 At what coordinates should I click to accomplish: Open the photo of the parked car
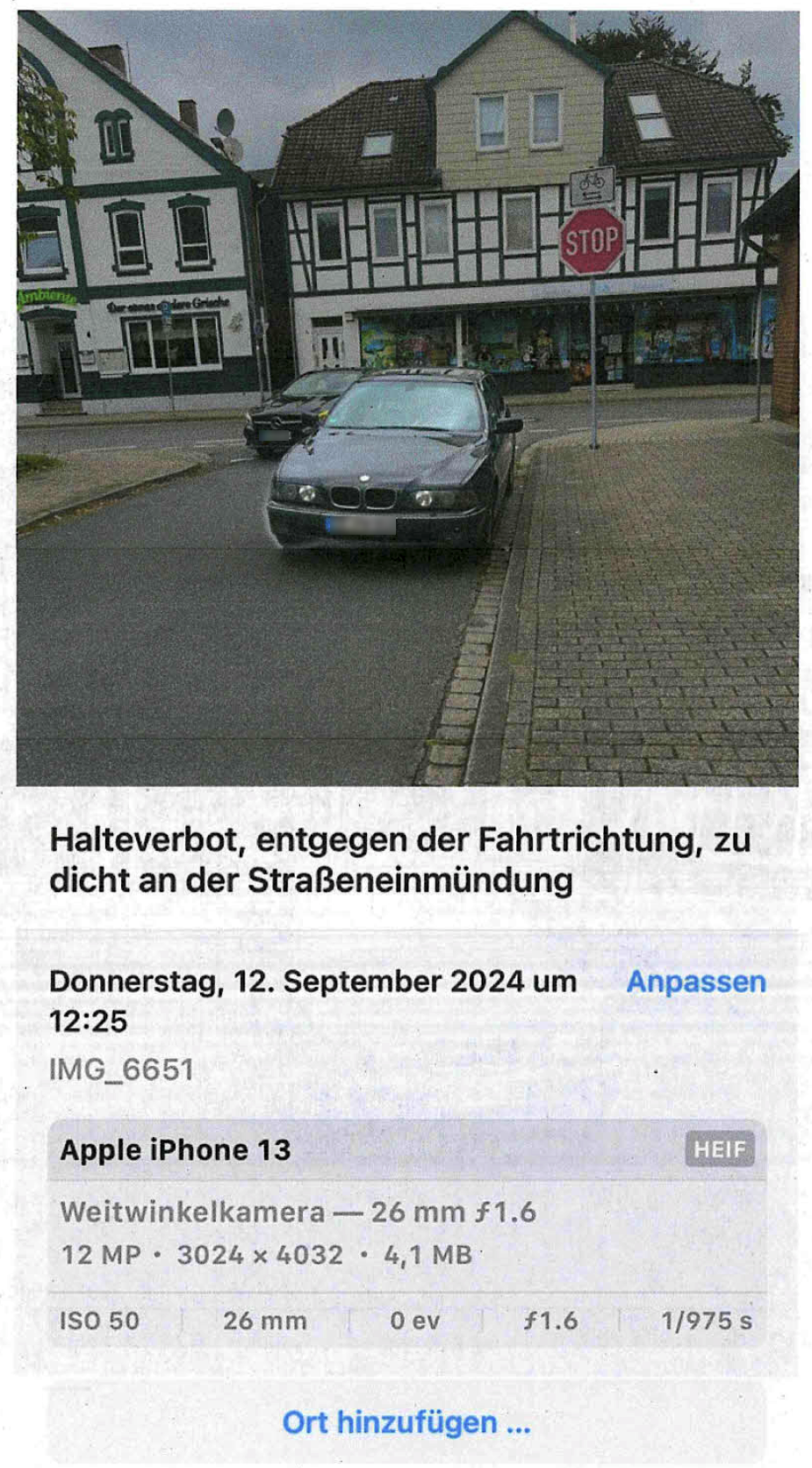(407, 397)
